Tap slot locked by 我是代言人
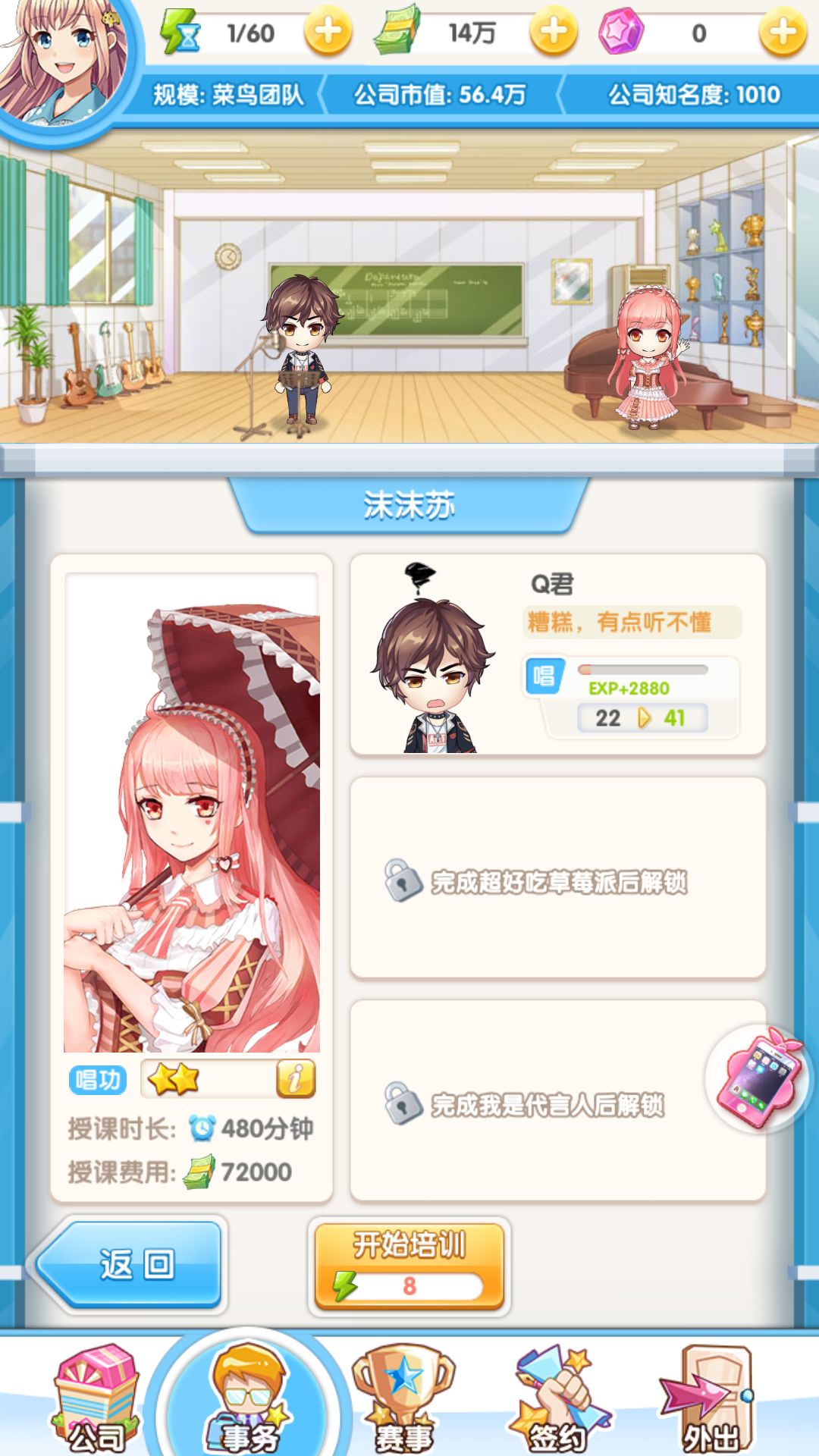This screenshot has width=819, height=1456. (x=557, y=1101)
